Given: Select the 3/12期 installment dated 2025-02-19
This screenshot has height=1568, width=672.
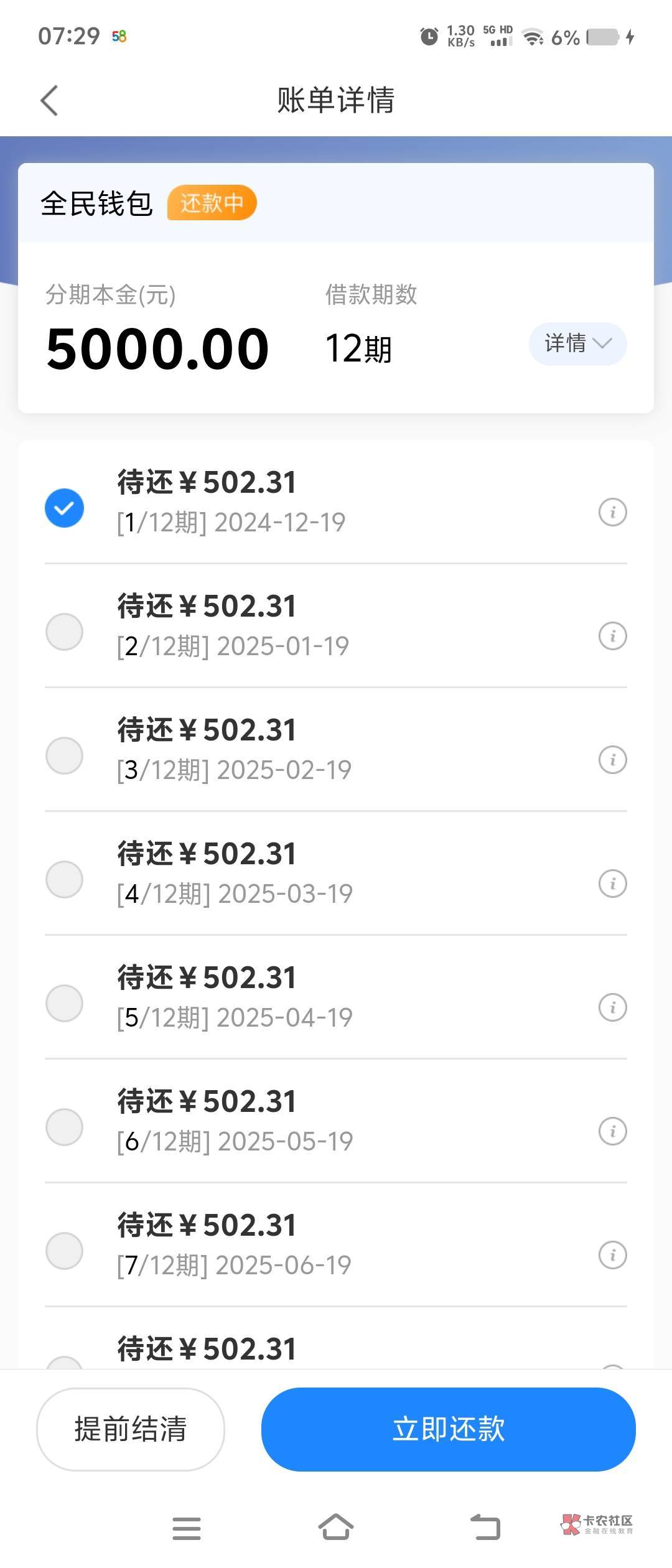Looking at the screenshot, I should click(64, 755).
